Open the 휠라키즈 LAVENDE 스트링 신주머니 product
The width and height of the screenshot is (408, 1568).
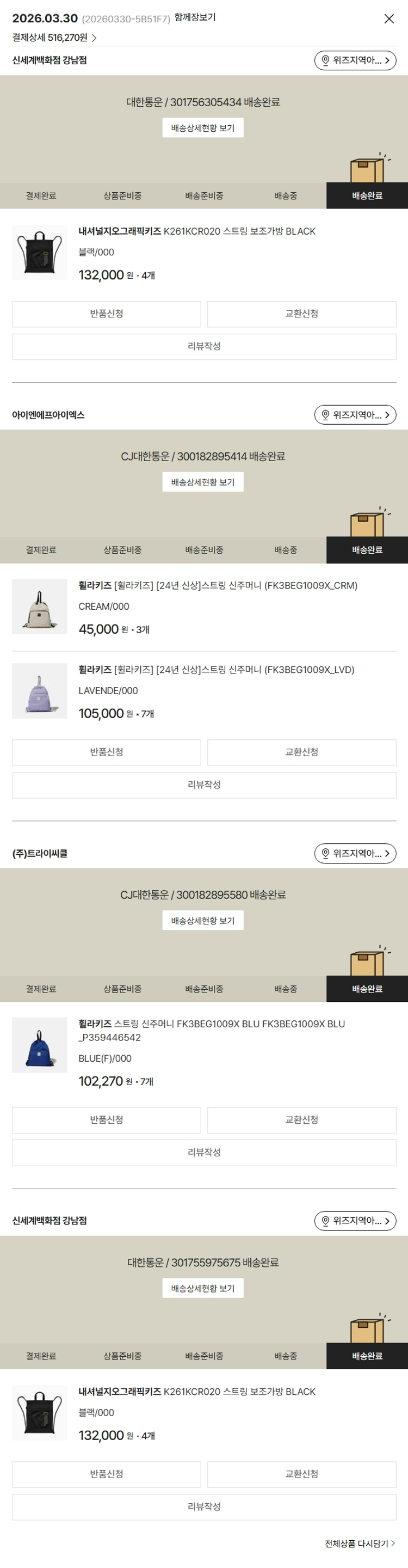coord(217,670)
